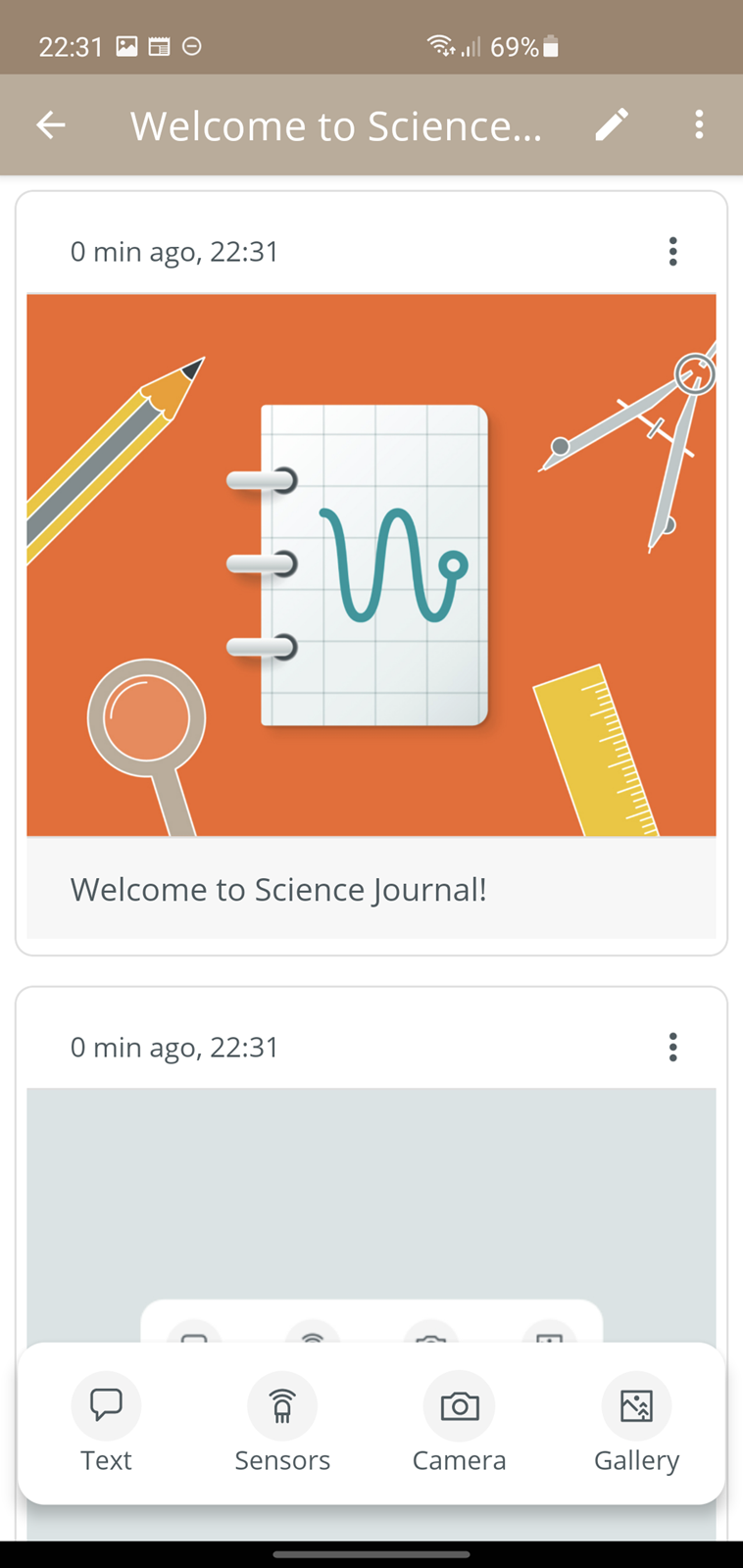743x1568 pixels.
Task: Edit the experiment title with pencil icon
Action: 612,124
